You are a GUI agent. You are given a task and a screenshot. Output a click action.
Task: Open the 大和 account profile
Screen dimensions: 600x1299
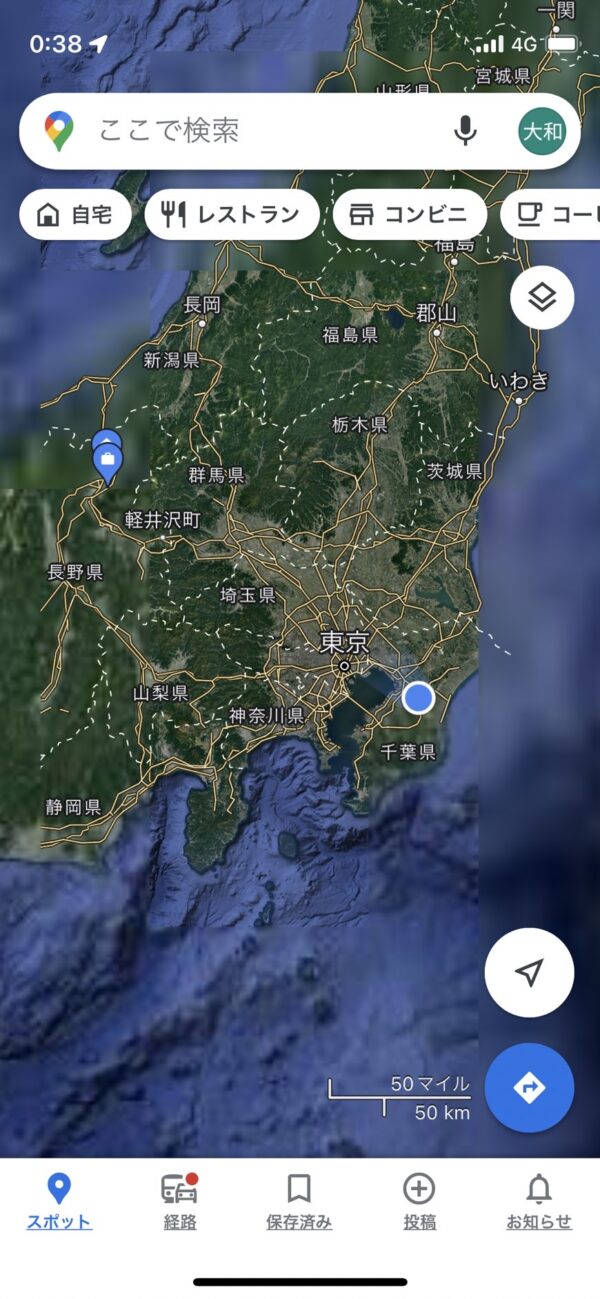[x=542, y=131]
